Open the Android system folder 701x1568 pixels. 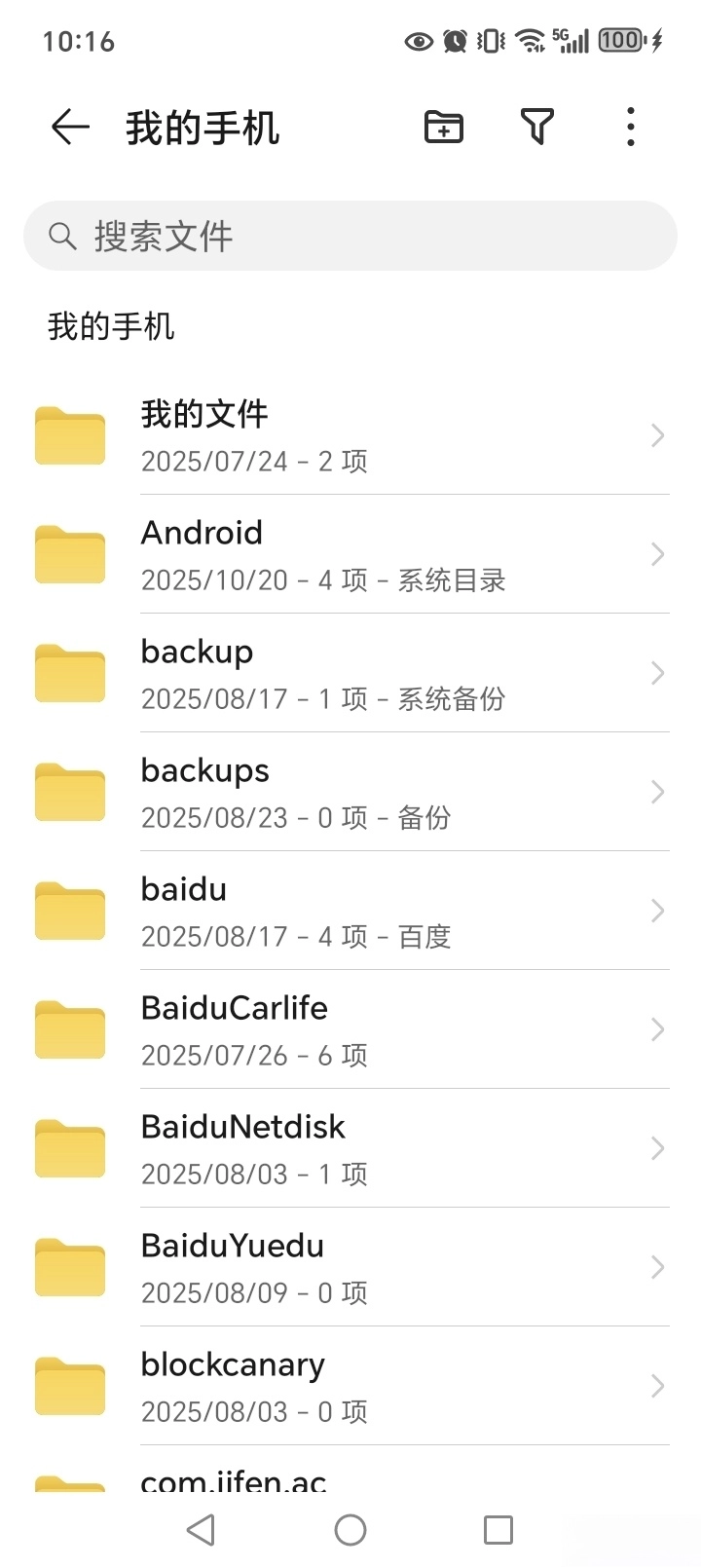tap(350, 554)
